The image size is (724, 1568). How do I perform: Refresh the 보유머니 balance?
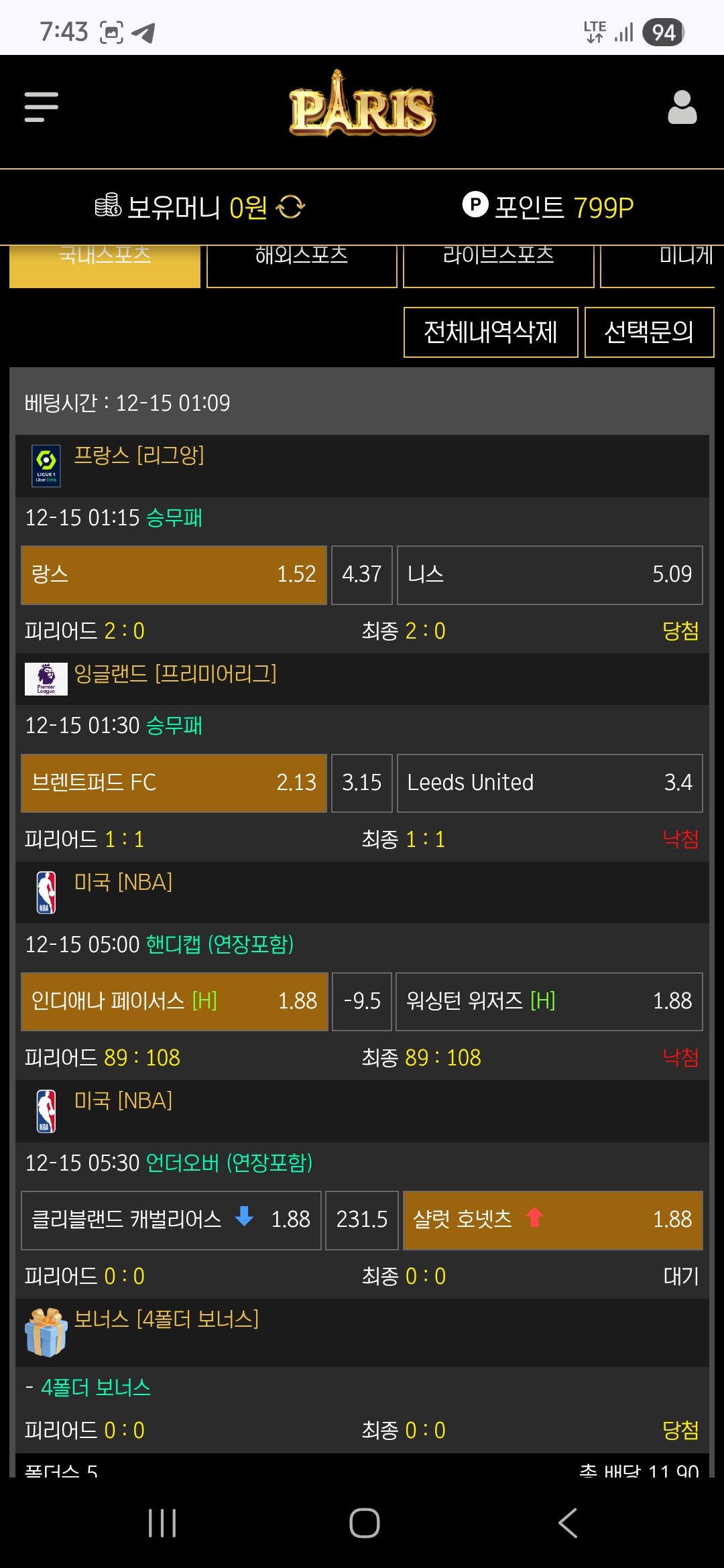pyautogui.click(x=291, y=207)
